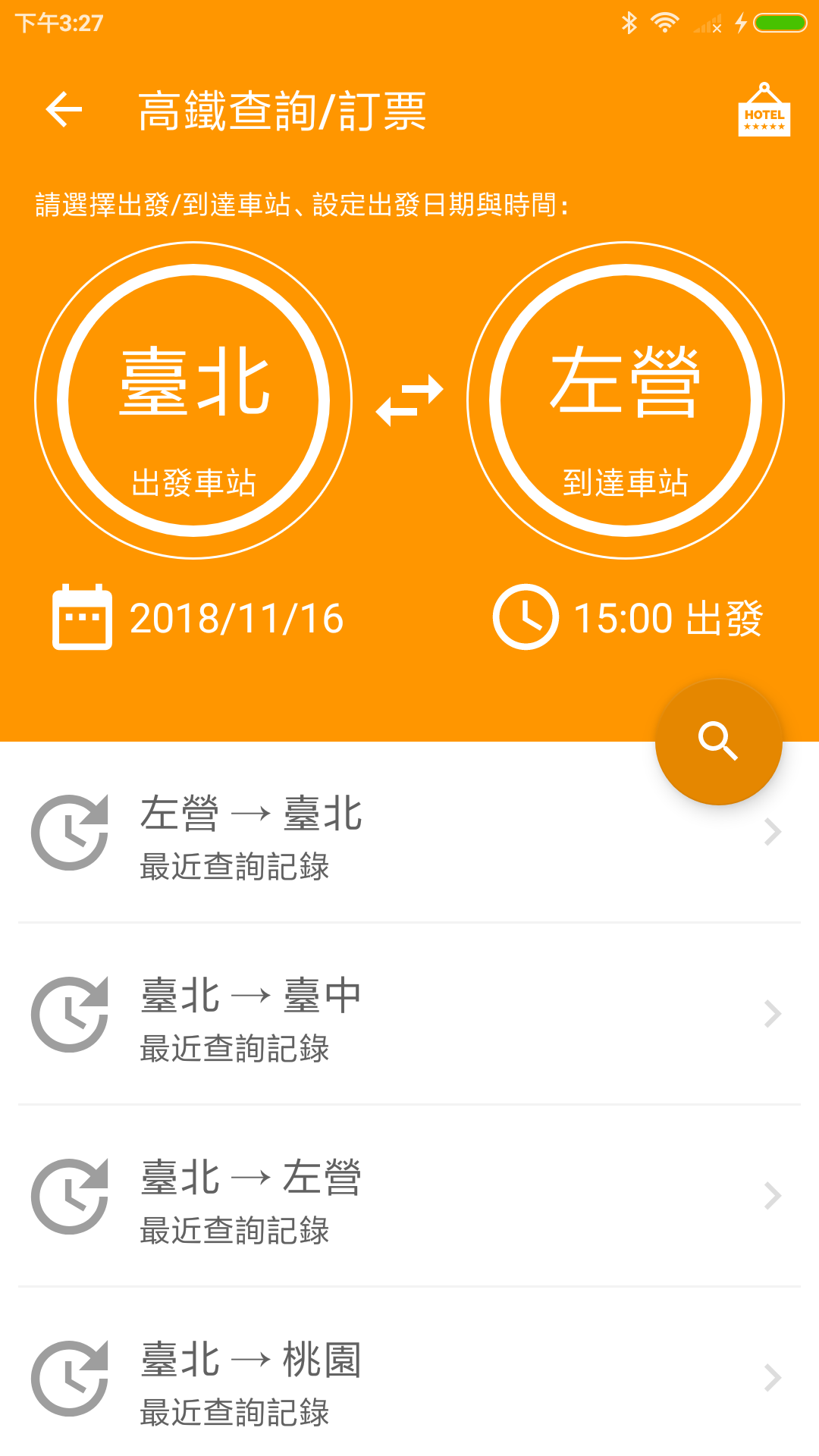Set the 15:00 departure time

pyautogui.click(x=628, y=617)
